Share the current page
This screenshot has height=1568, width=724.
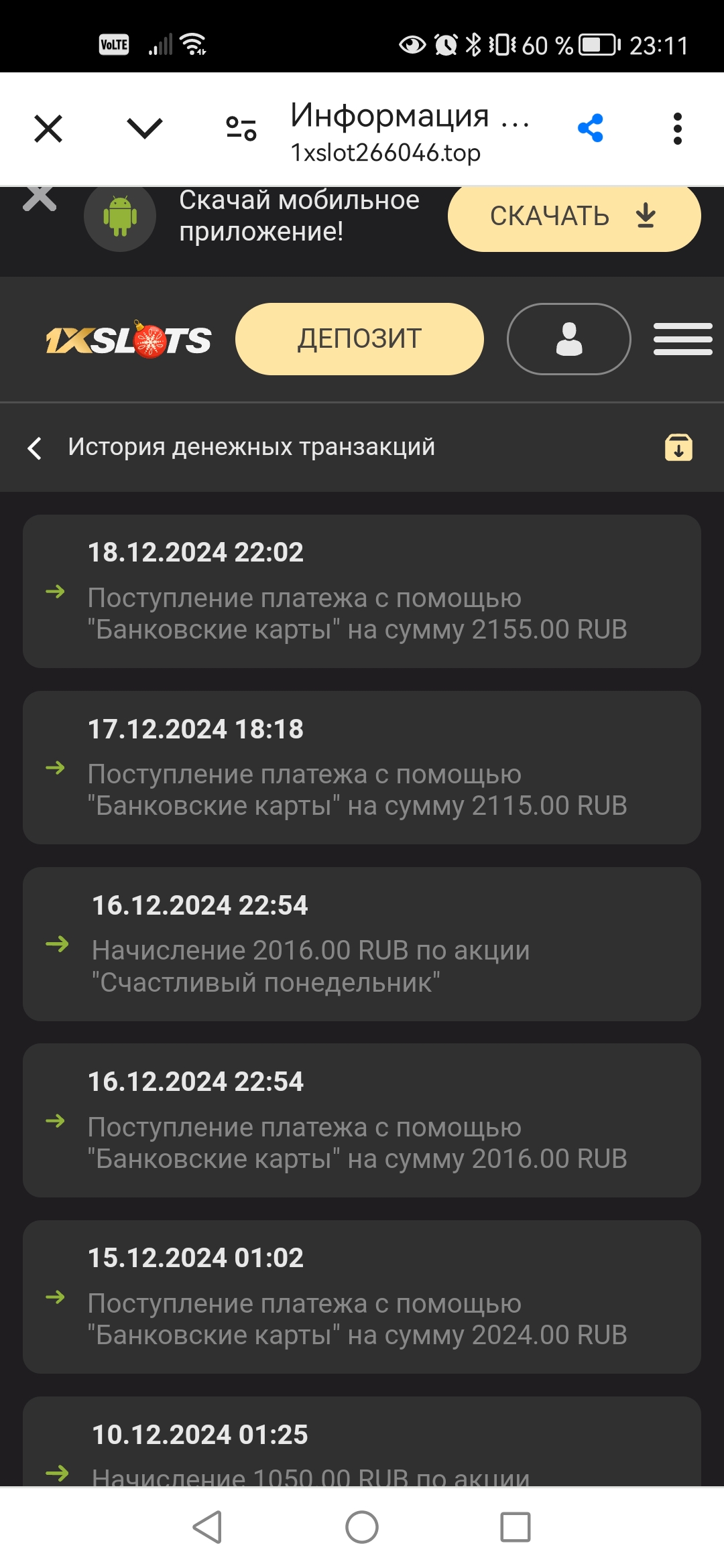pyautogui.click(x=590, y=127)
